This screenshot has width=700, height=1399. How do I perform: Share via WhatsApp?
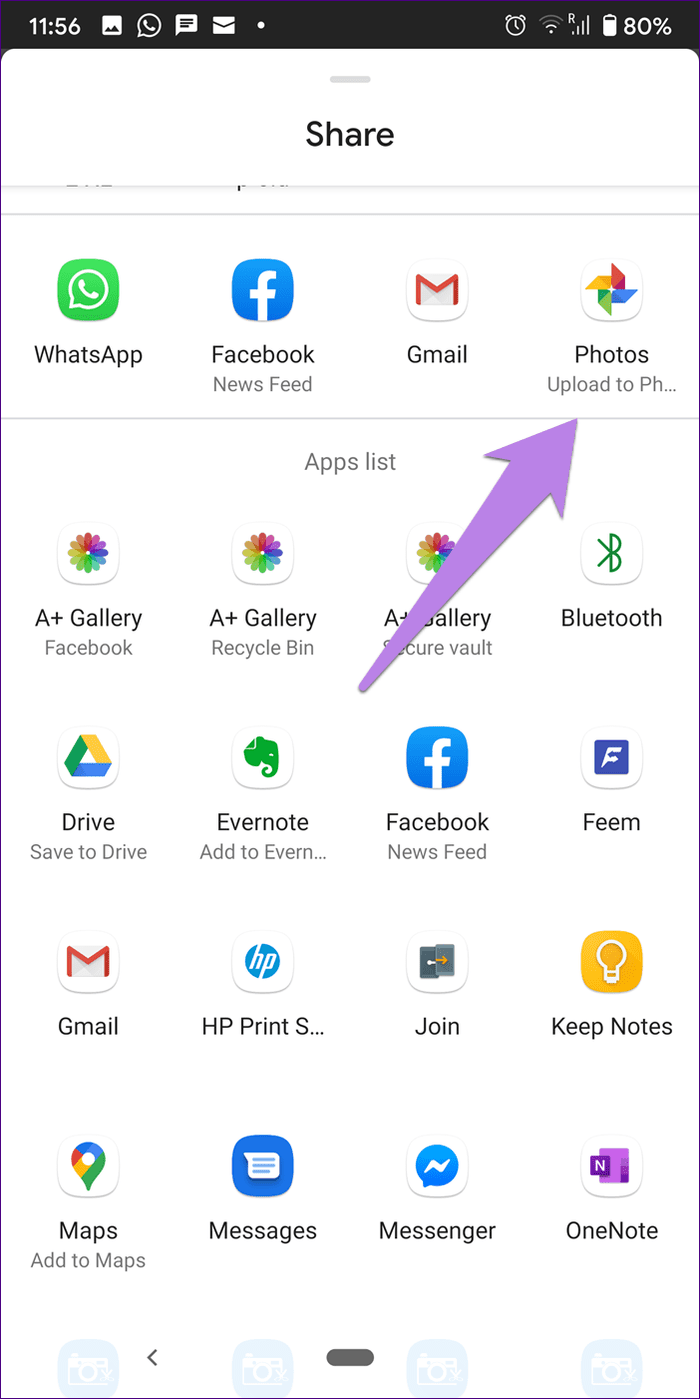pos(88,313)
